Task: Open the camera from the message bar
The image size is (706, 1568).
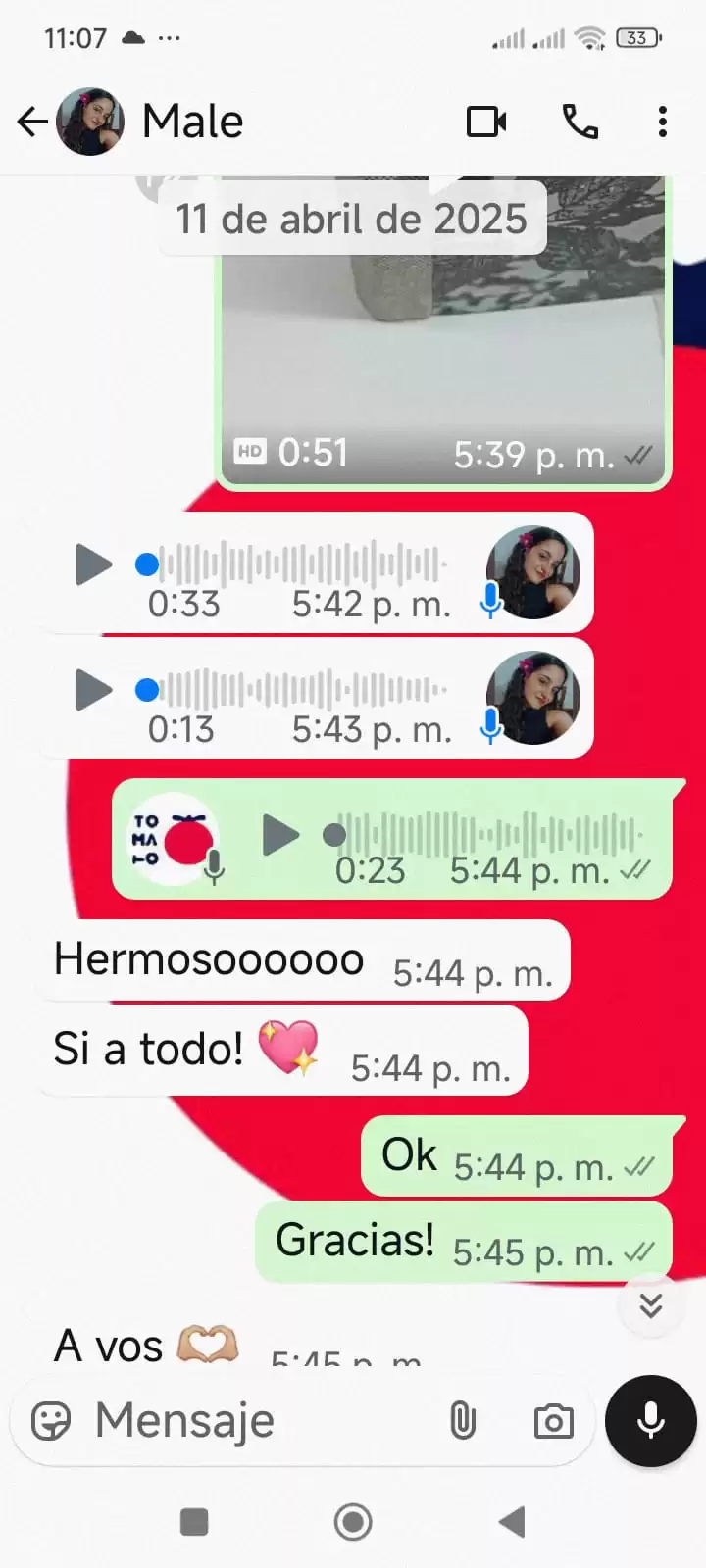Action: 554,1420
